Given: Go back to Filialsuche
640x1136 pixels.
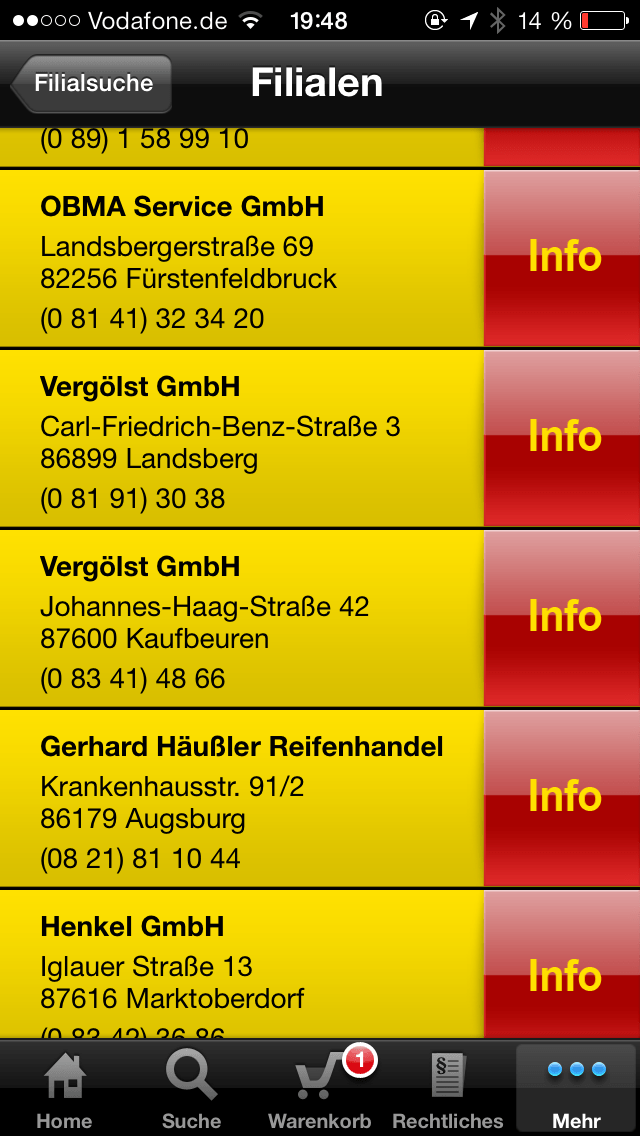Looking at the screenshot, I should point(92,83).
